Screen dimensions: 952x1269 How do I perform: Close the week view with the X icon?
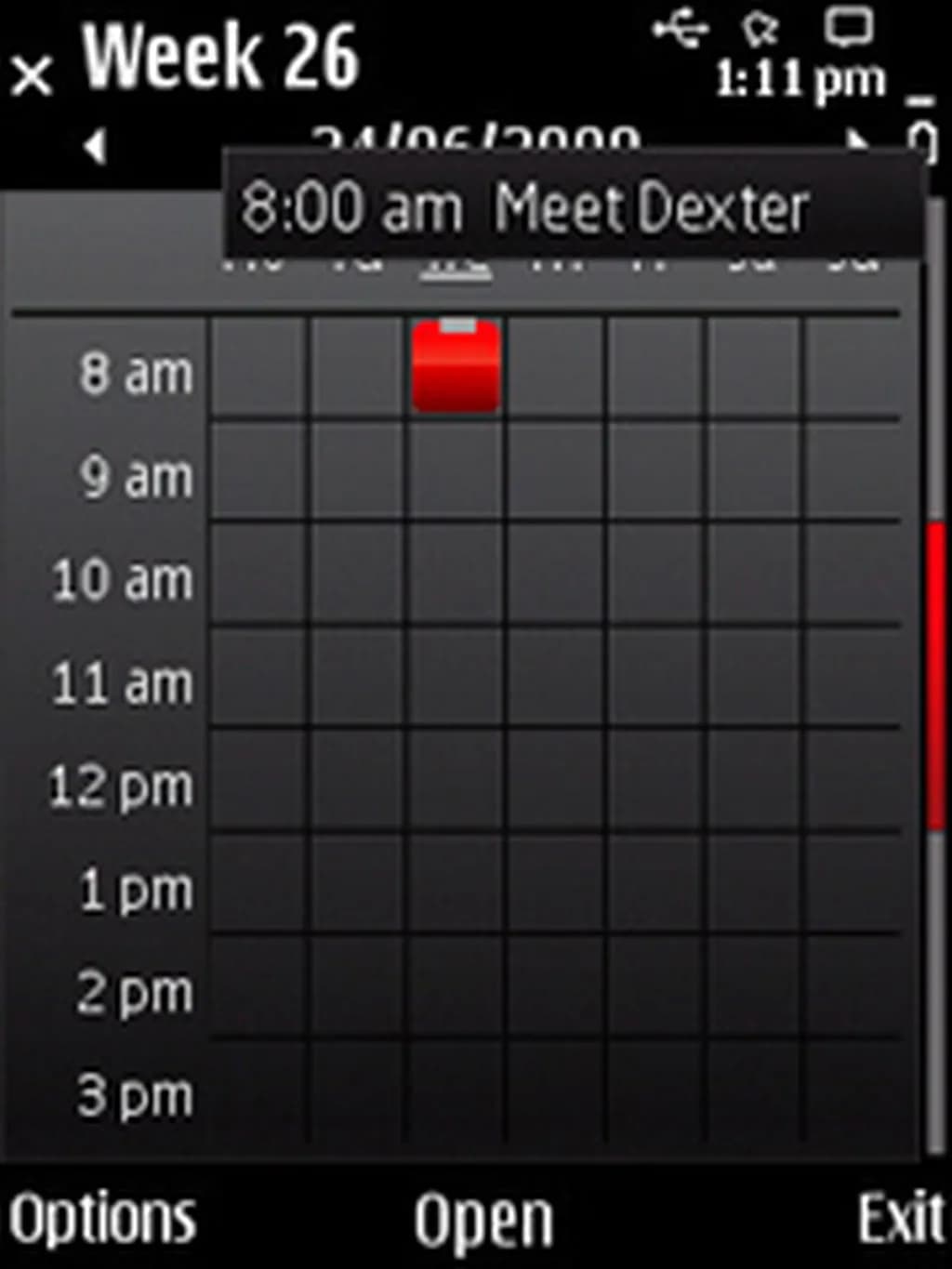coord(33,74)
